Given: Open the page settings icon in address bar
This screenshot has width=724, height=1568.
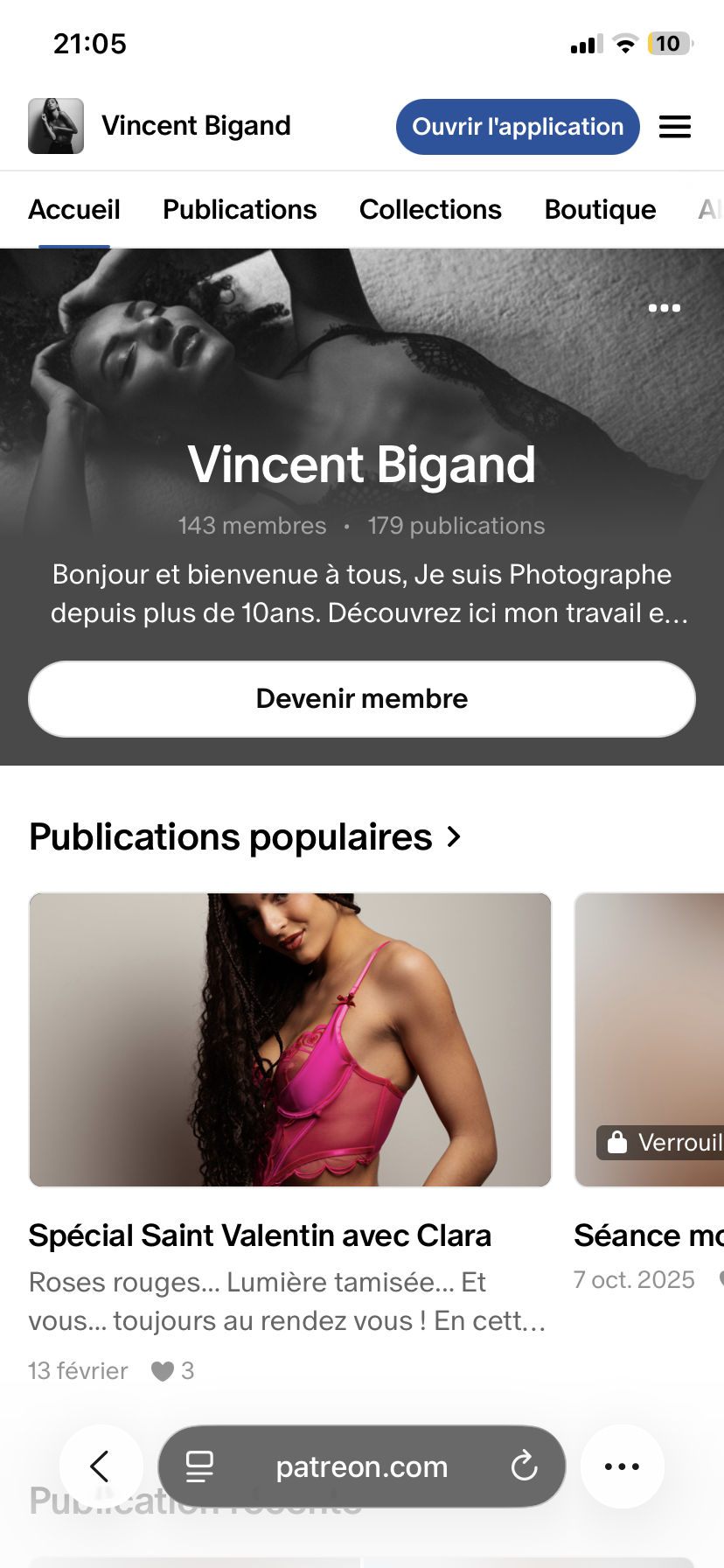Looking at the screenshot, I should tap(200, 1466).
